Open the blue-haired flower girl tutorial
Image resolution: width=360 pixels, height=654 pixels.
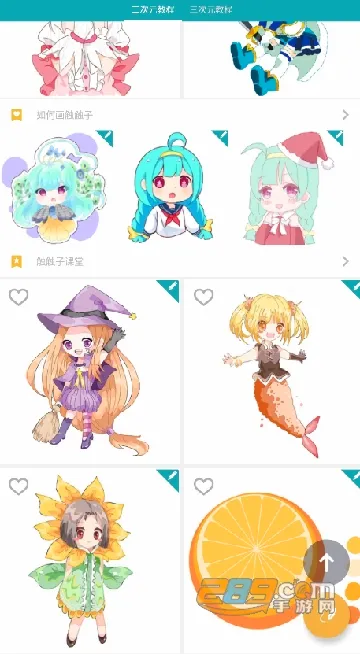(55, 187)
